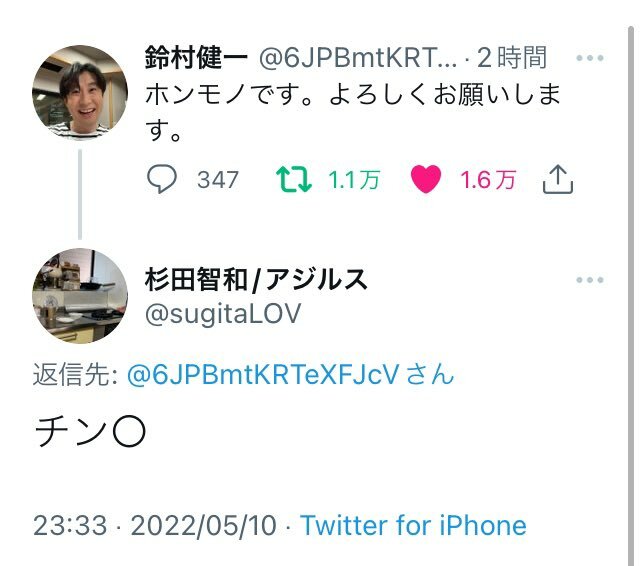Tap the Twitter for iPhone source link

point(413,526)
